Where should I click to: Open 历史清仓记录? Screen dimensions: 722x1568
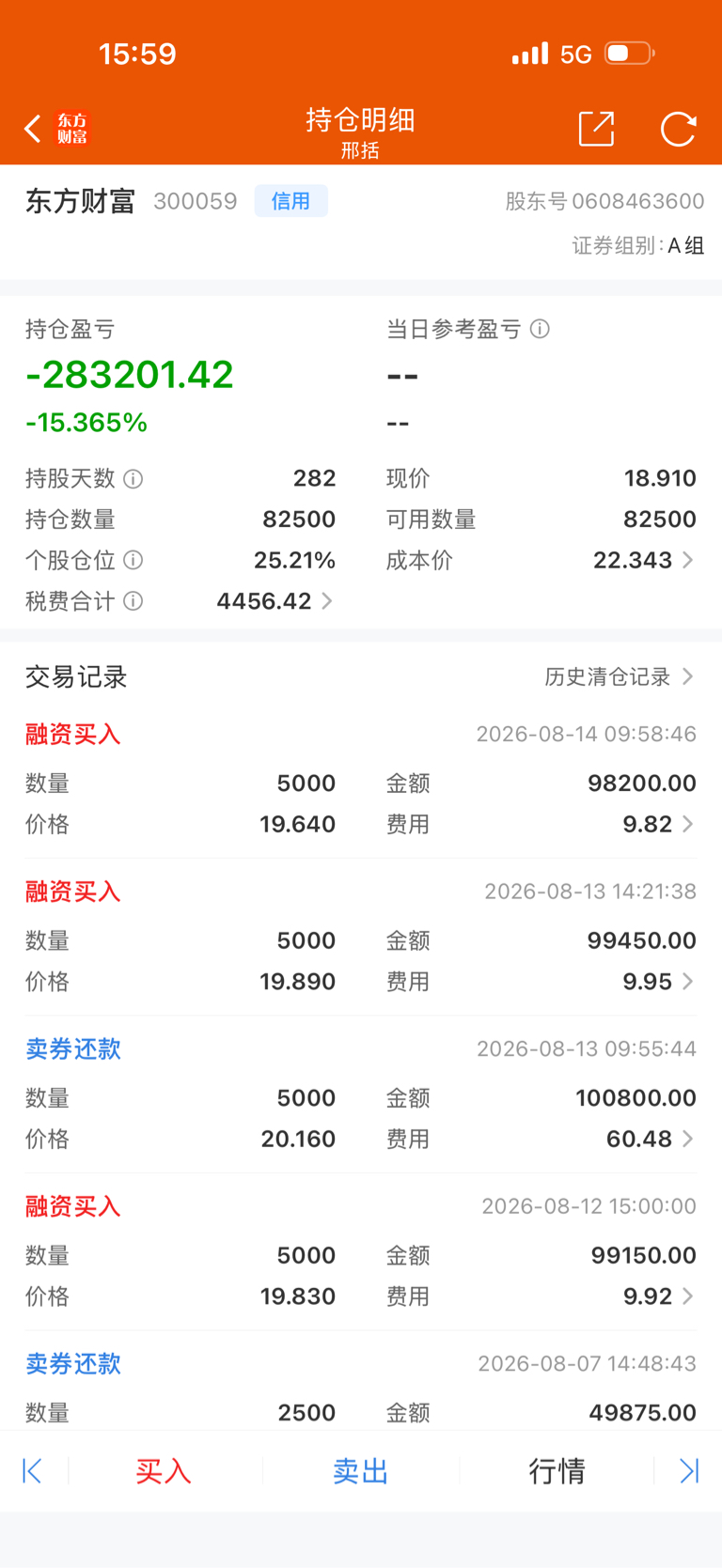tap(620, 676)
